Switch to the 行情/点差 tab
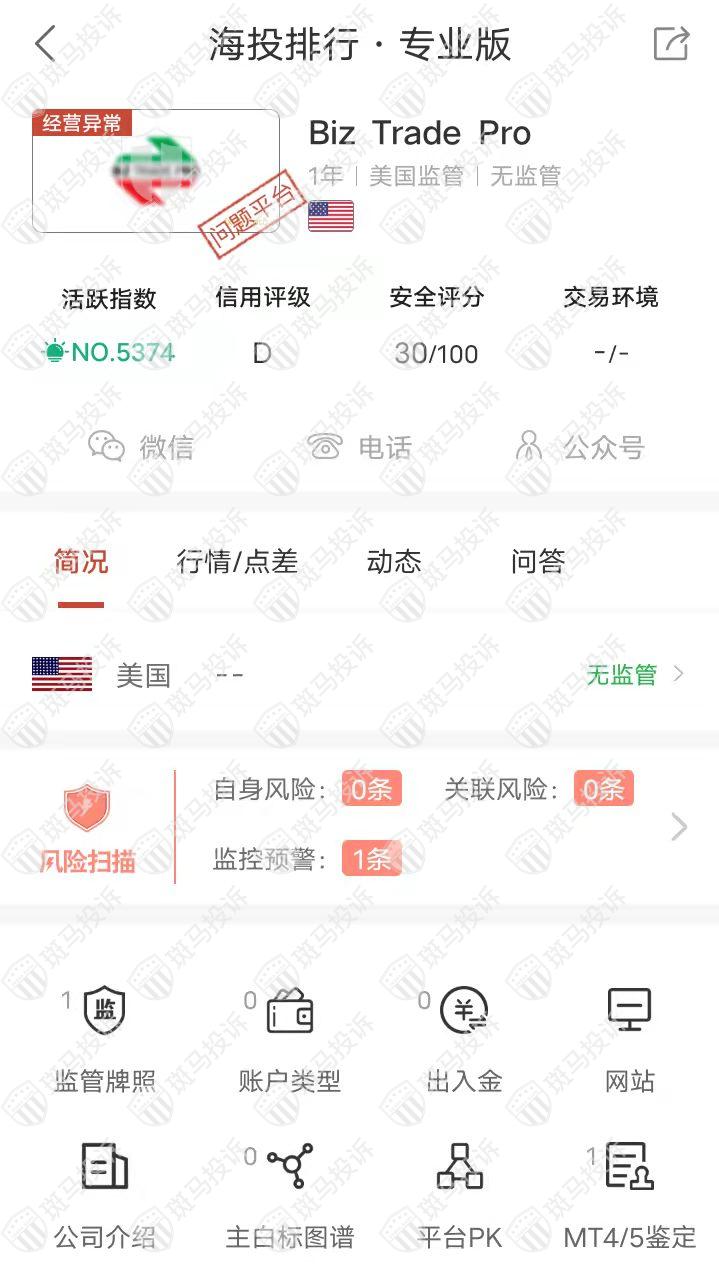Image resolution: width=719 pixels, height=1280 pixels. [237, 562]
